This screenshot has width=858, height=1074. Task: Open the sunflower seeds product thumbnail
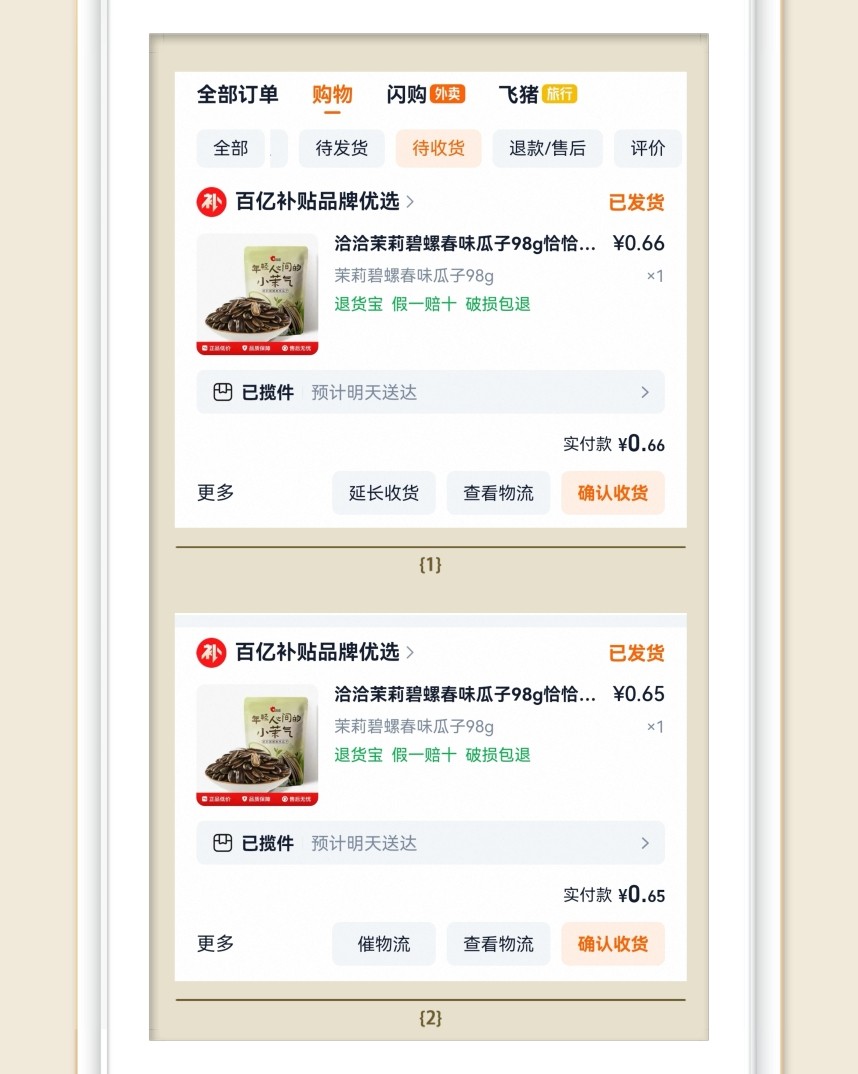point(256,292)
